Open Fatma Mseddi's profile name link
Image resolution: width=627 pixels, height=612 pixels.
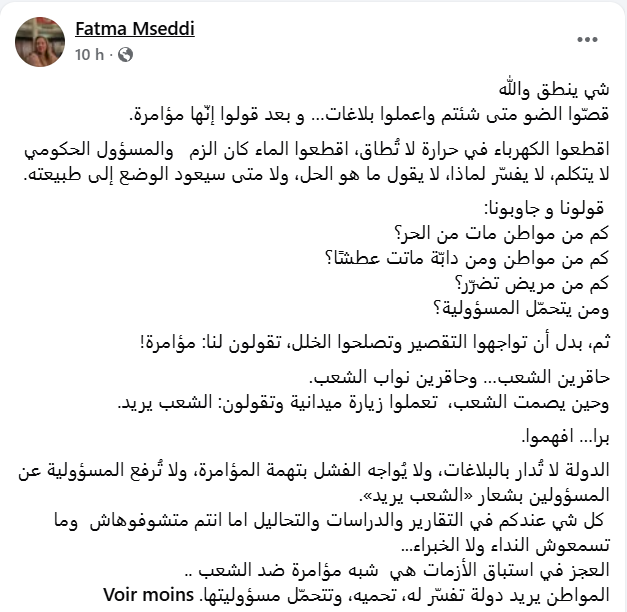(x=135, y=29)
